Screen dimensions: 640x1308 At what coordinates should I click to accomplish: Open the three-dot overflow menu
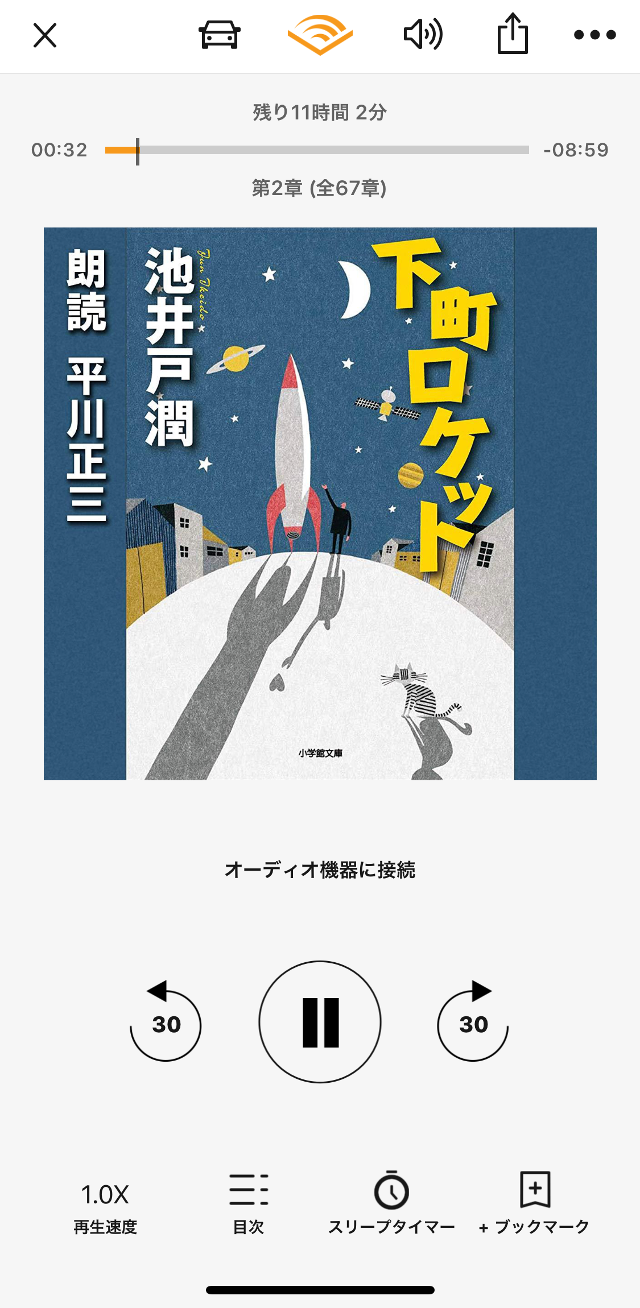click(595, 36)
